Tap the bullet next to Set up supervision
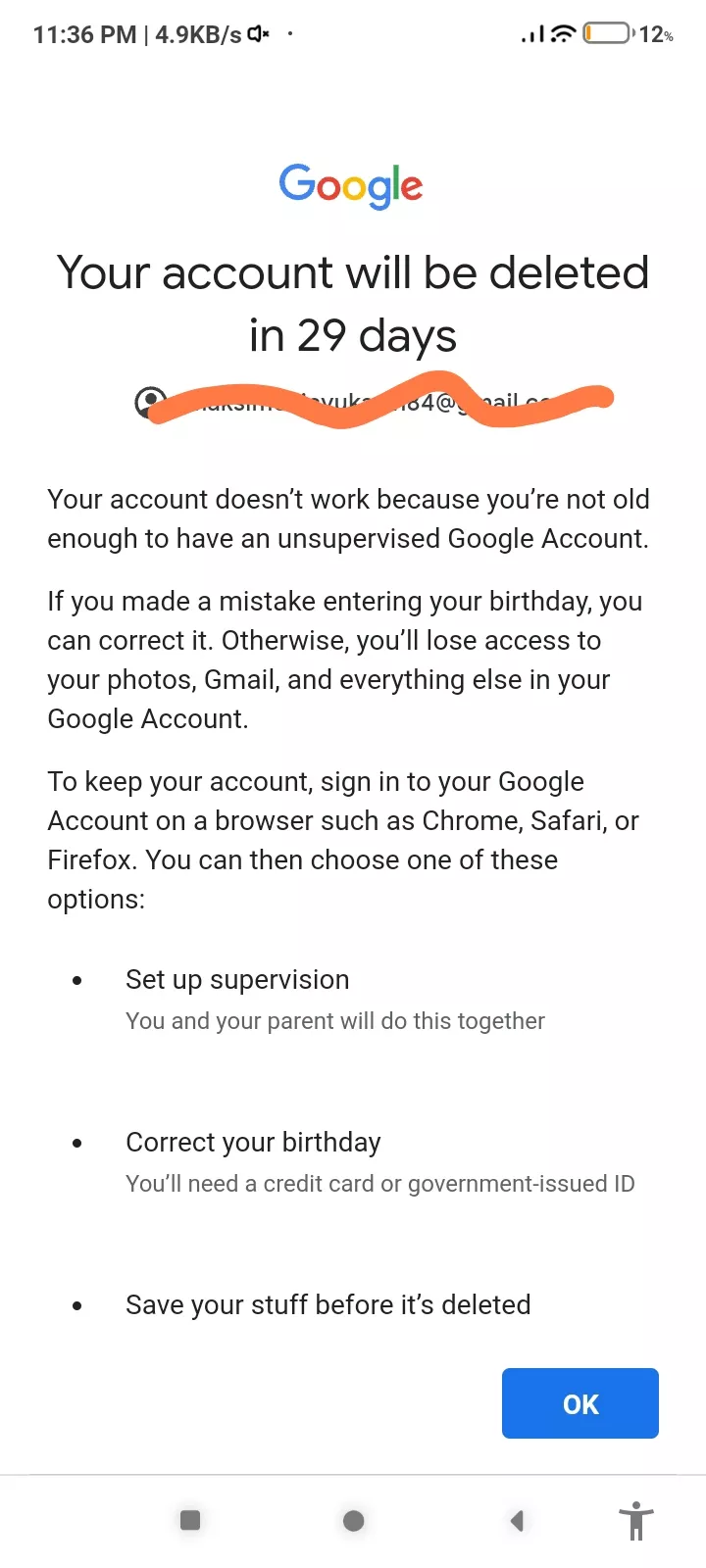706x1568 pixels. (76, 979)
